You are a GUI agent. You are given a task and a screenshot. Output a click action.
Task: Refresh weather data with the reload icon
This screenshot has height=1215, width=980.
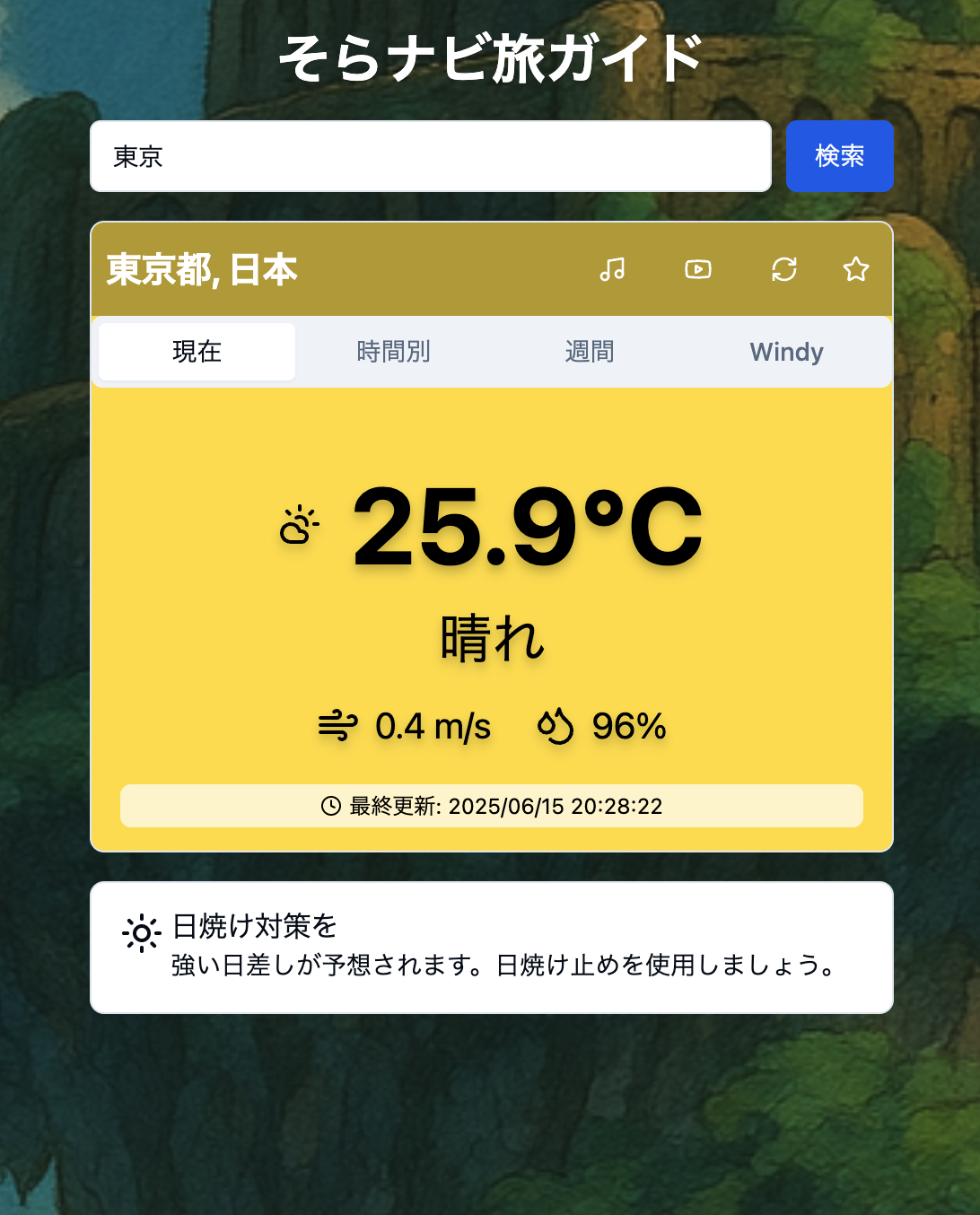click(x=784, y=268)
